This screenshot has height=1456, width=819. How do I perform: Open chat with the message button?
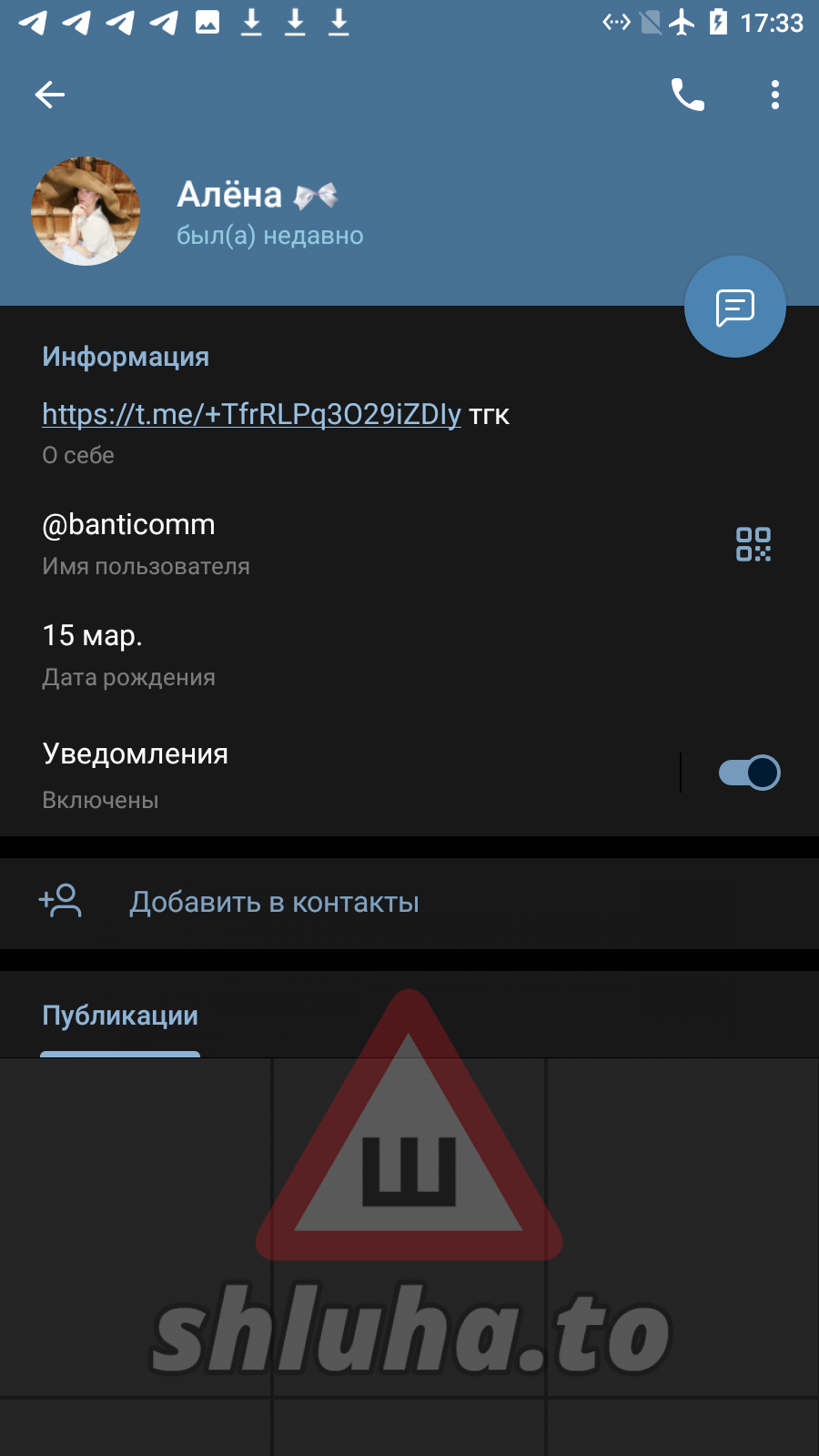734,307
